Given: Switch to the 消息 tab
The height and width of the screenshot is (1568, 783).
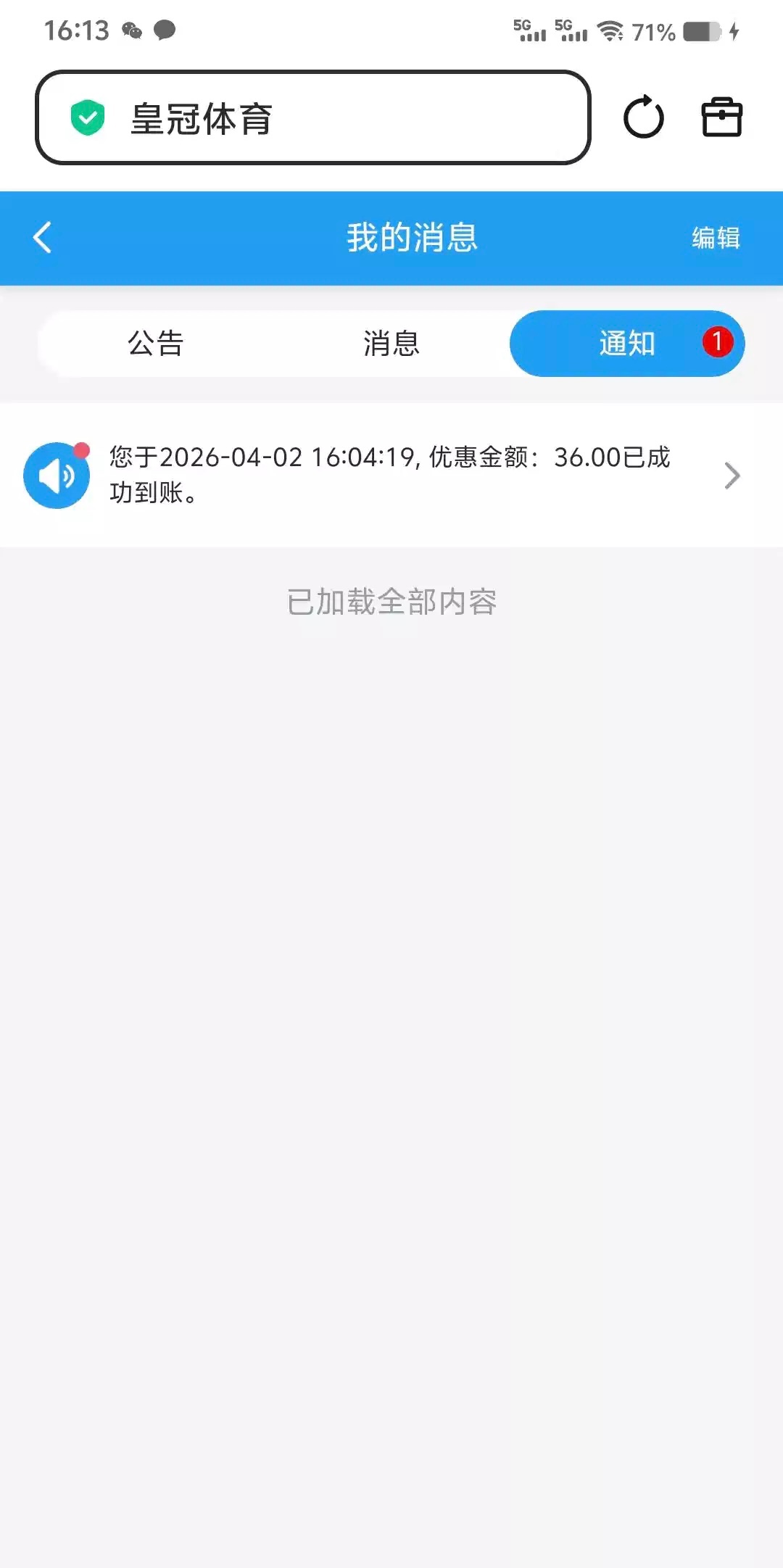Looking at the screenshot, I should click(x=391, y=344).
